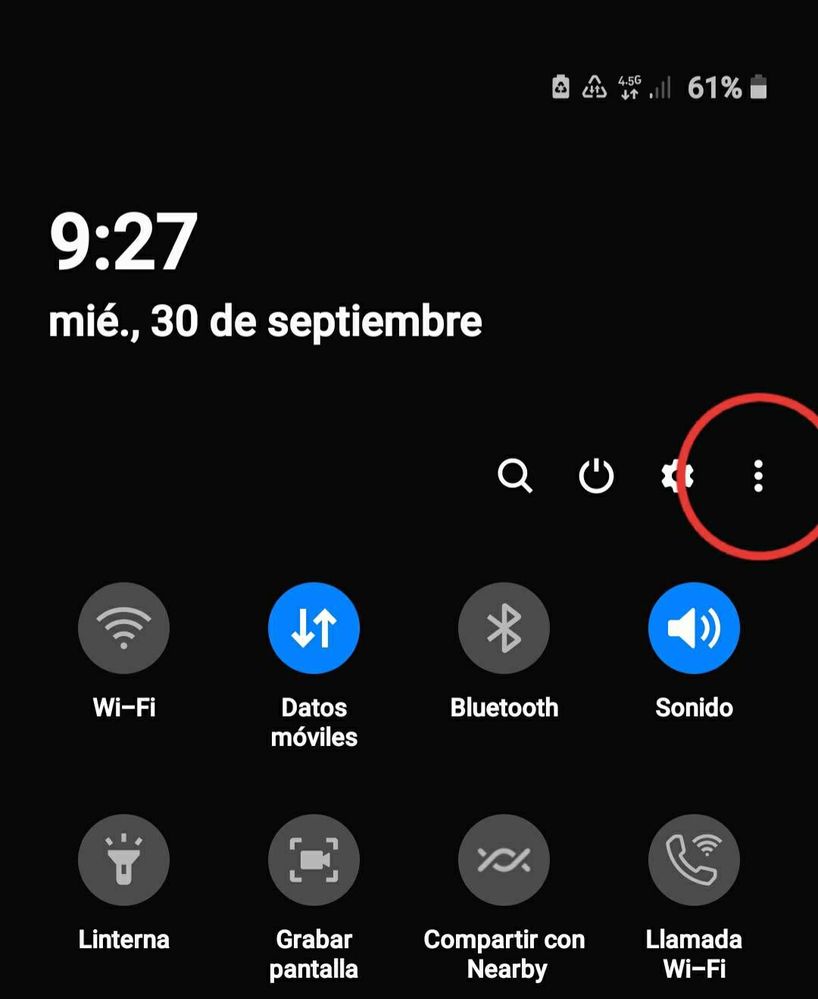Open the three-dot overflow menu
This screenshot has height=999, width=818.
pos(758,476)
